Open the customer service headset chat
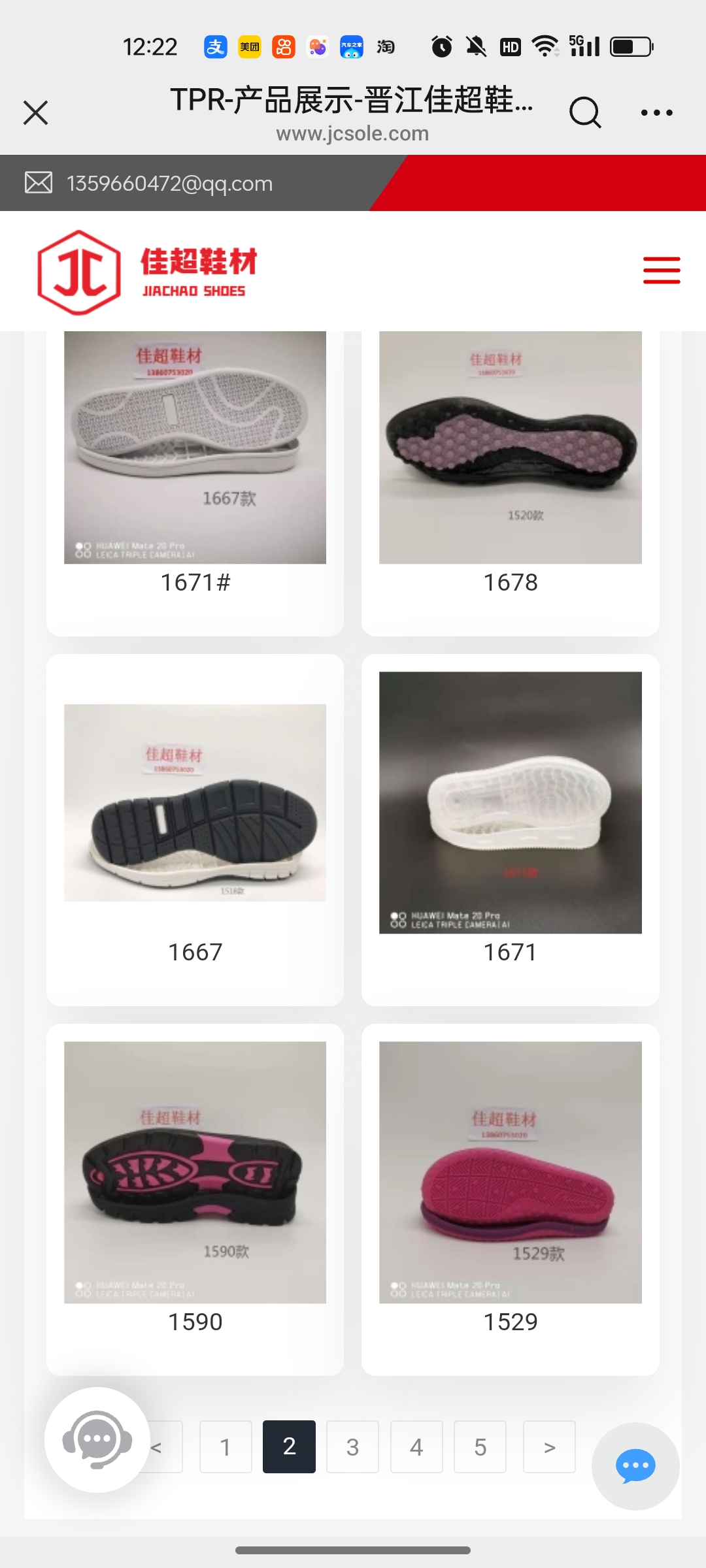This screenshot has height=1568, width=706. [x=97, y=1439]
